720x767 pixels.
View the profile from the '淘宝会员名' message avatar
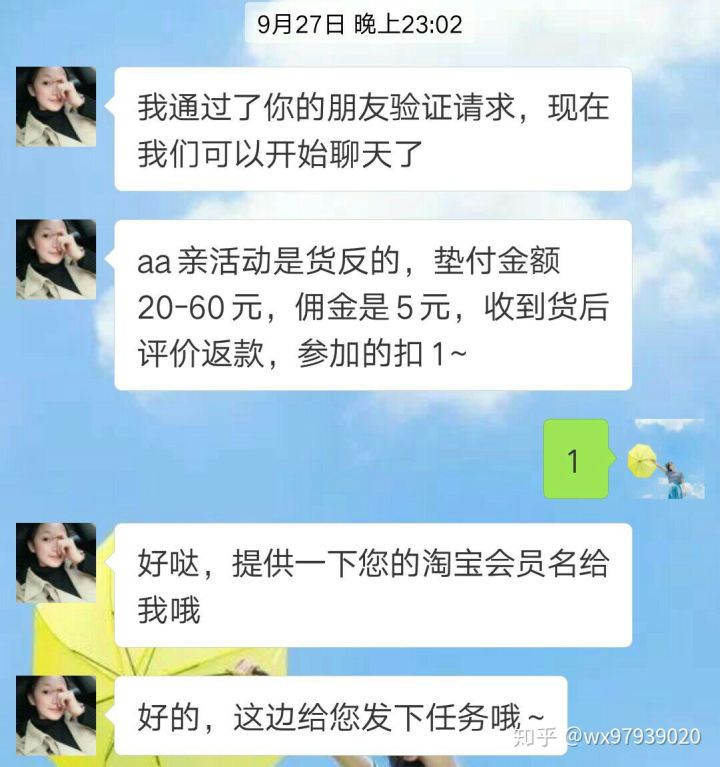[x=56, y=563]
